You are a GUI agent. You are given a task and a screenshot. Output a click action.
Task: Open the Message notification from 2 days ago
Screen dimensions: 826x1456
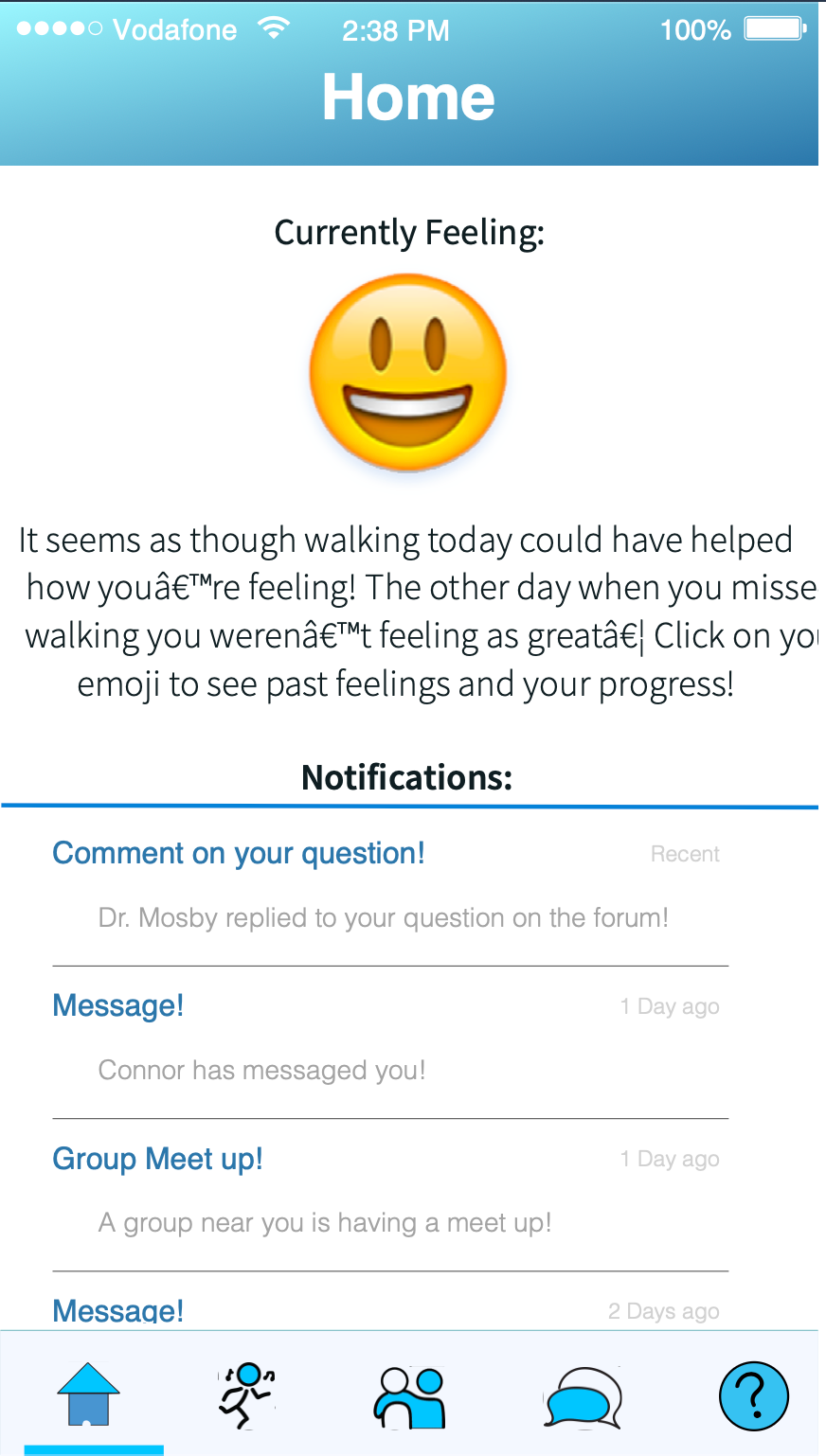[390, 1302]
